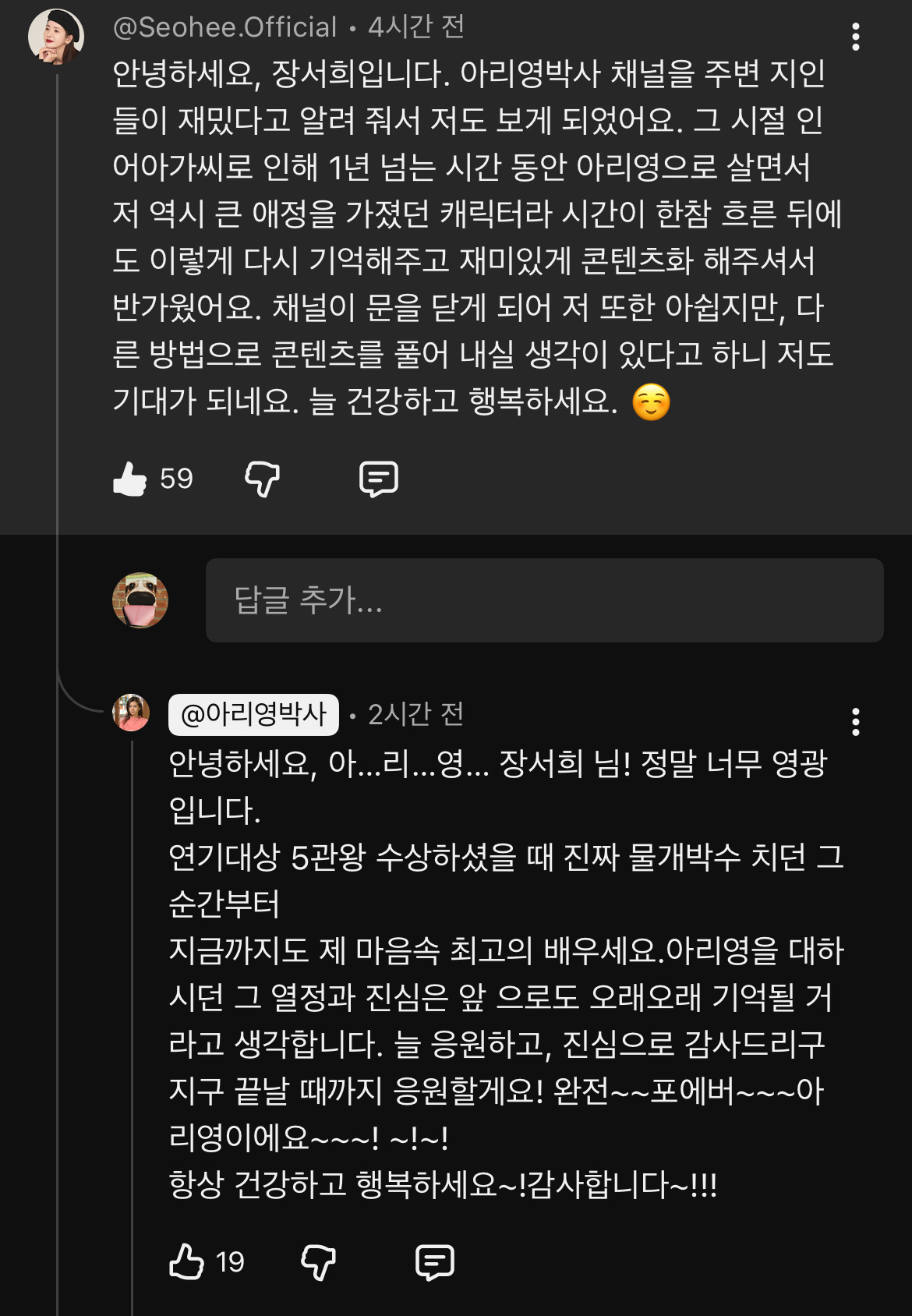The width and height of the screenshot is (912, 1316).
Task: Tap the 답글 추가 reply input field
Action: pyautogui.click(x=544, y=600)
